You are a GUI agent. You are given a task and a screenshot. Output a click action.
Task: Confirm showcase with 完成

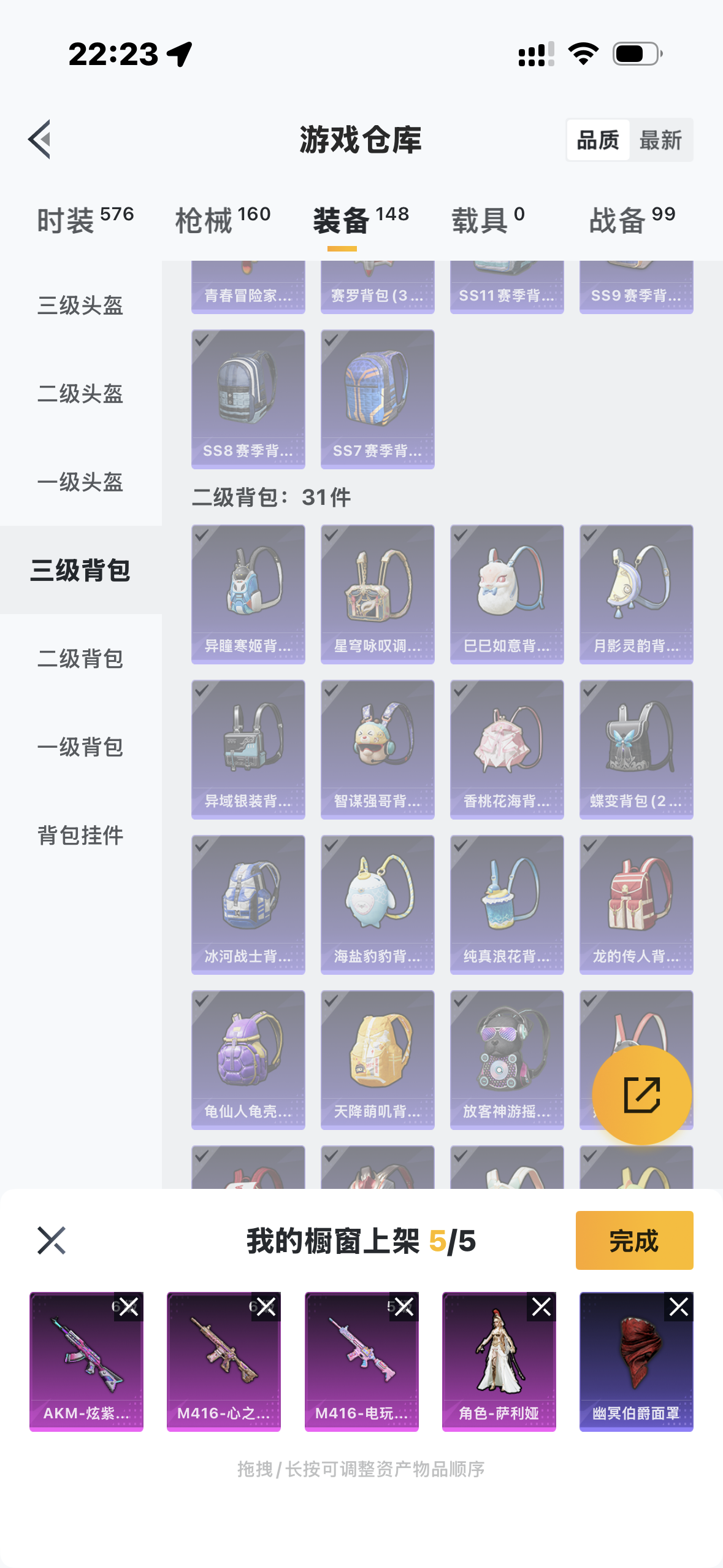(x=633, y=1240)
